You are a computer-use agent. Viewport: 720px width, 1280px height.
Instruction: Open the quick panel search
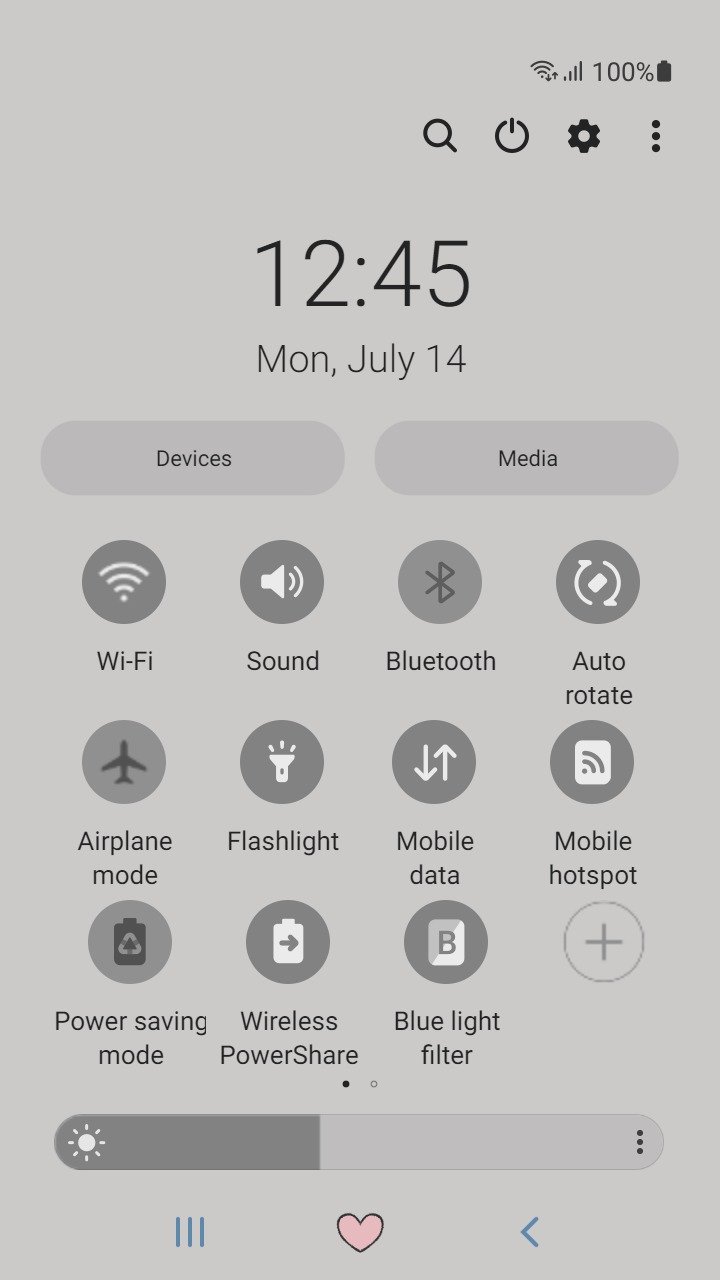(439, 135)
